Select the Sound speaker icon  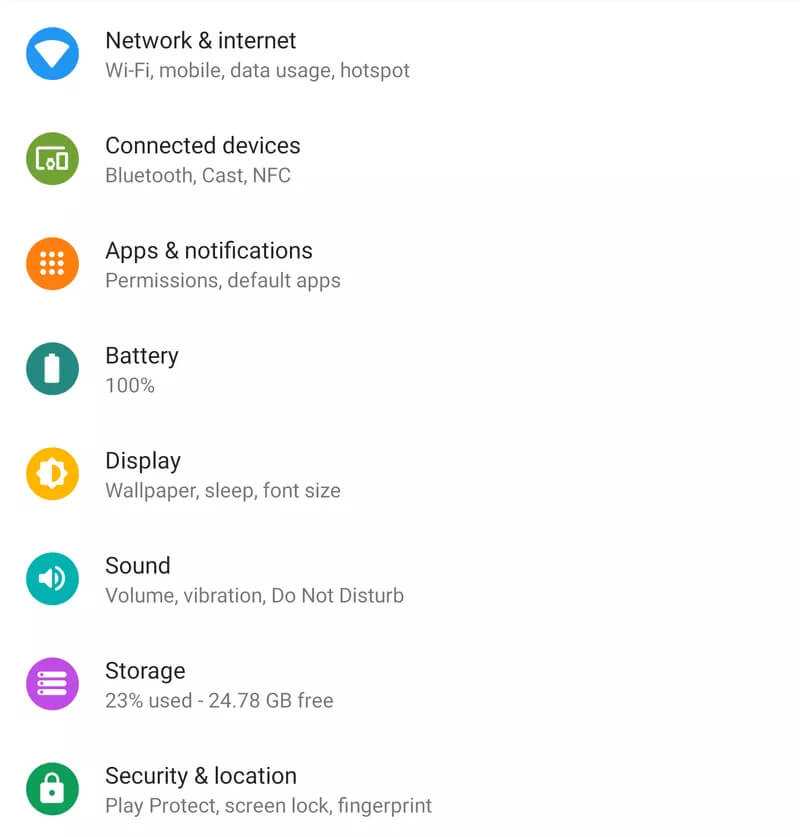tap(51, 579)
